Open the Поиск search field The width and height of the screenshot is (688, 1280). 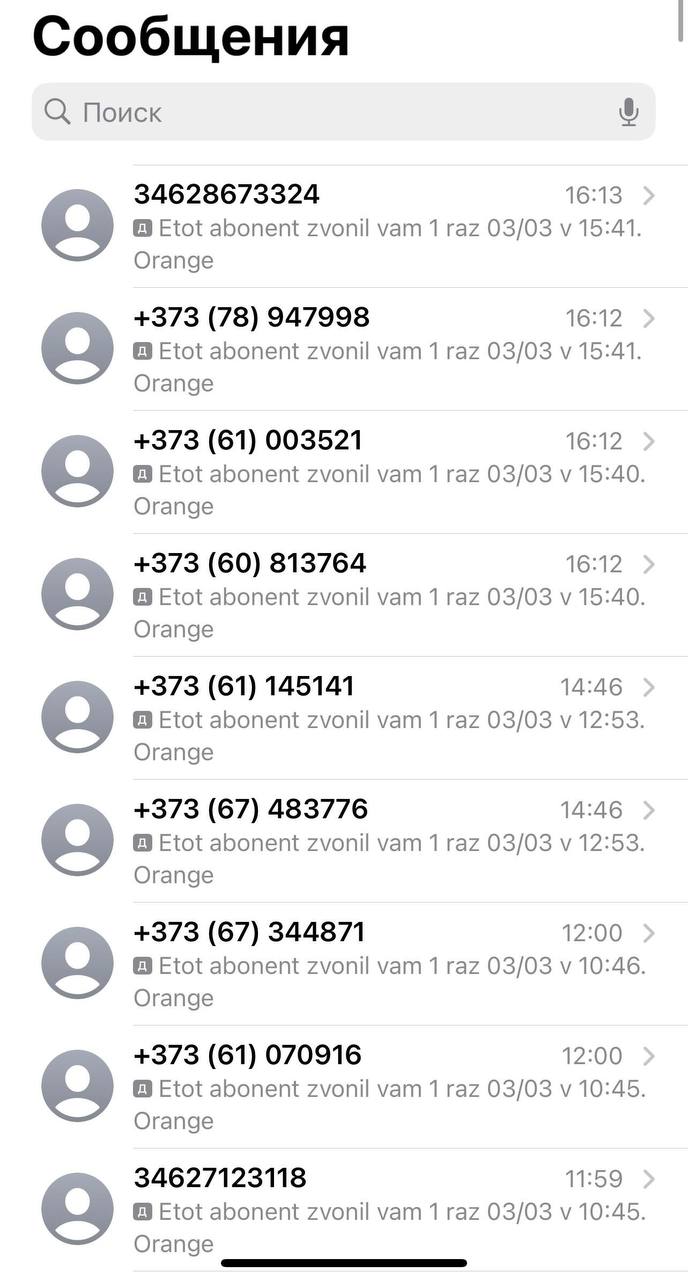343,112
